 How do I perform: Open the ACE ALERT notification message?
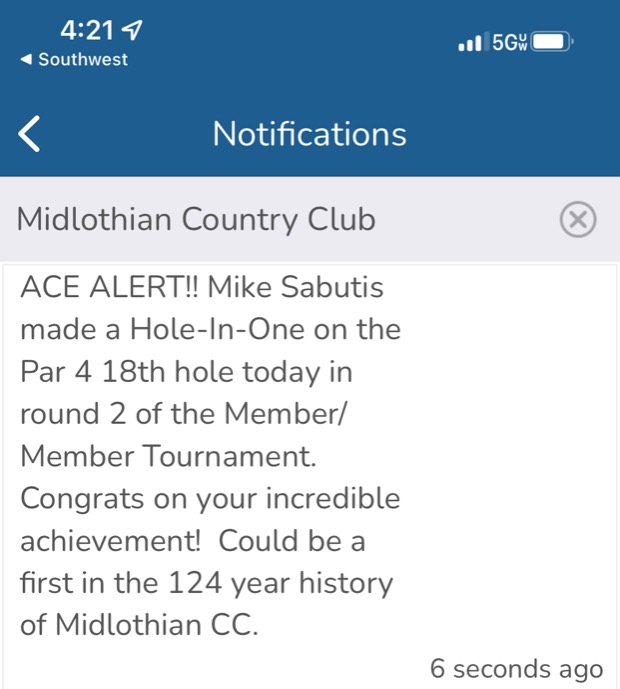coord(210,456)
